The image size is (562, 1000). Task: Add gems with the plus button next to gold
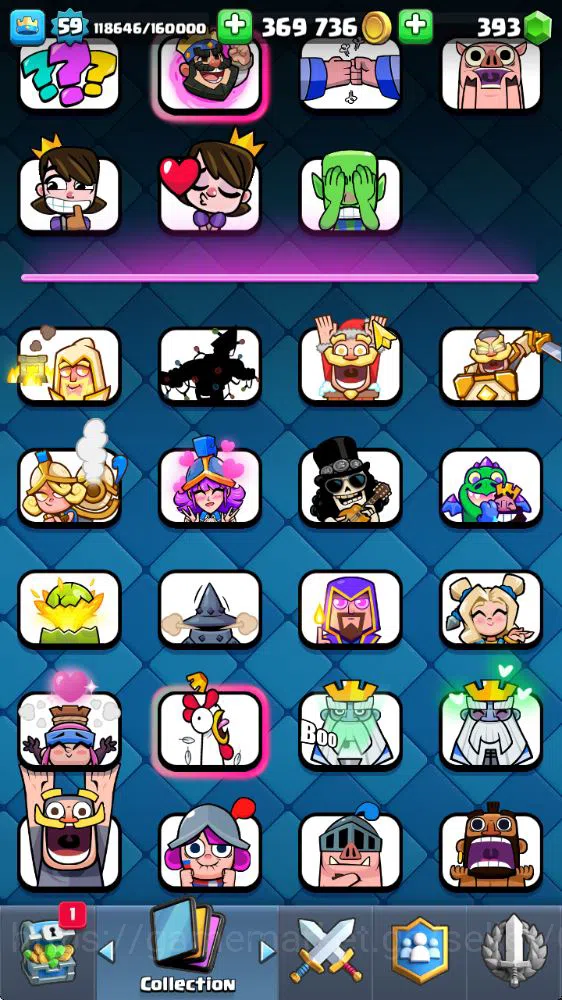(x=415, y=26)
